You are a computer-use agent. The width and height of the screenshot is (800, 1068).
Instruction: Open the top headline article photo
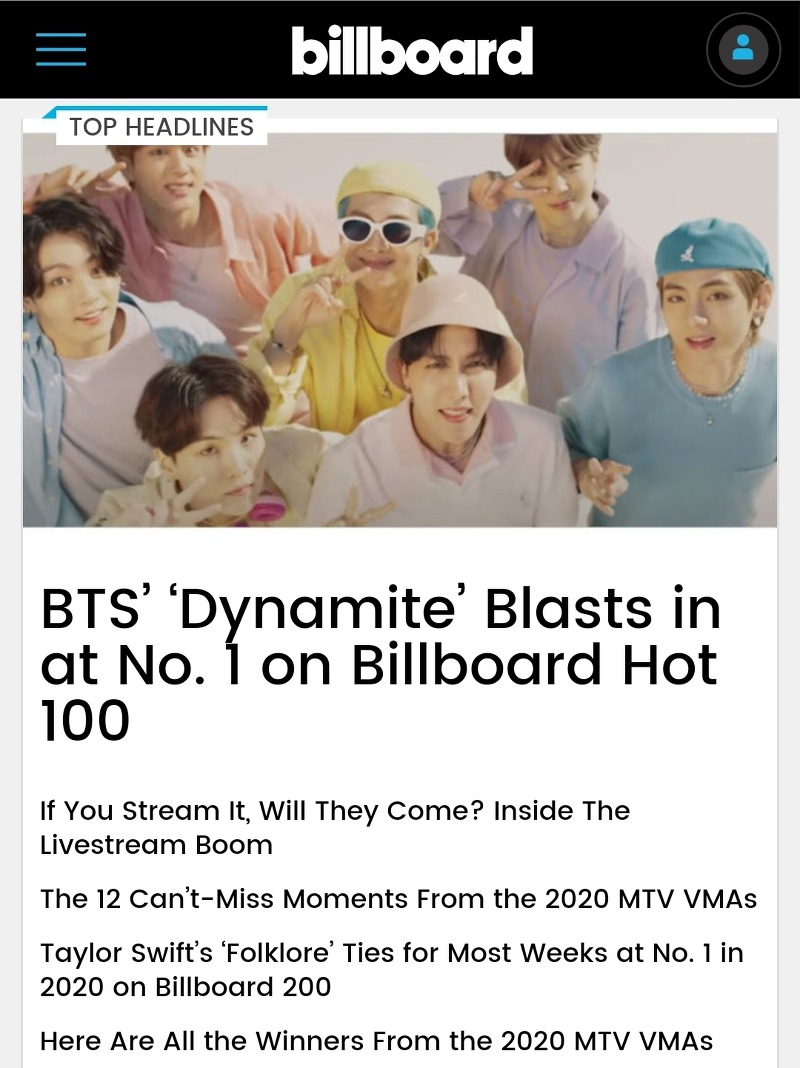coord(400,330)
